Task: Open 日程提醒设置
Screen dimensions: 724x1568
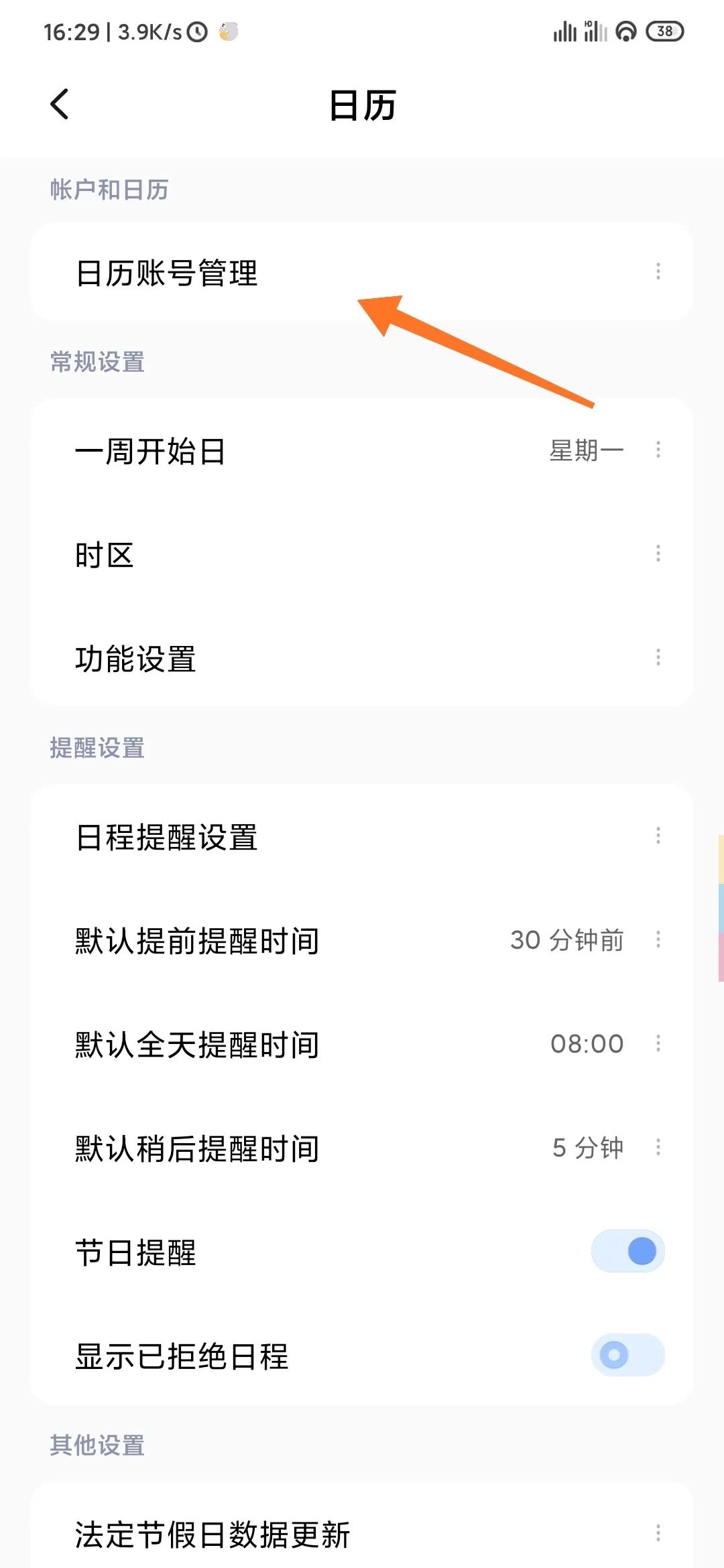Action: [362, 836]
